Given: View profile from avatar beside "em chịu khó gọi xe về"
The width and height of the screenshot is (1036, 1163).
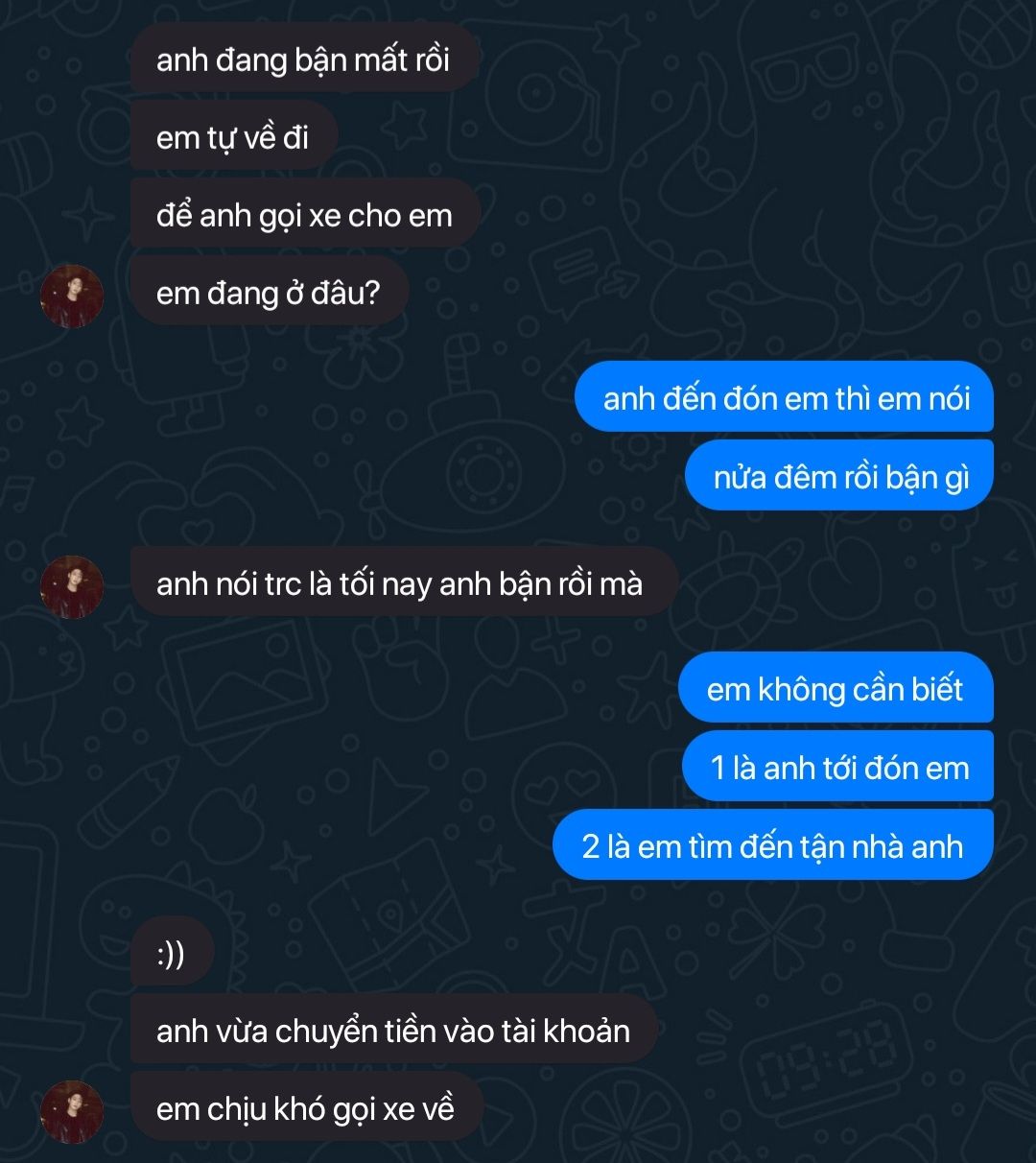Looking at the screenshot, I should point(72,1111).
